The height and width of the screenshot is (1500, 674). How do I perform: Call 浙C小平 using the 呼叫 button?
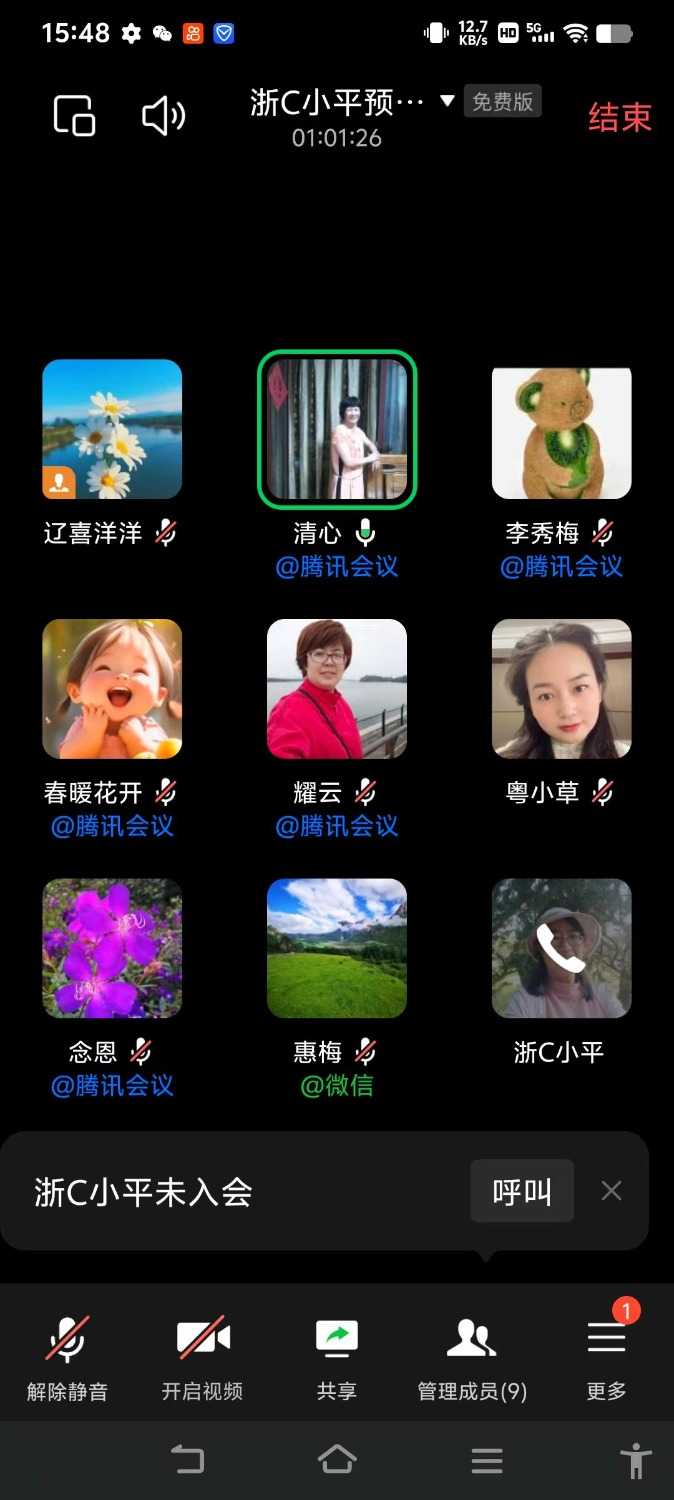point(522,1191)
